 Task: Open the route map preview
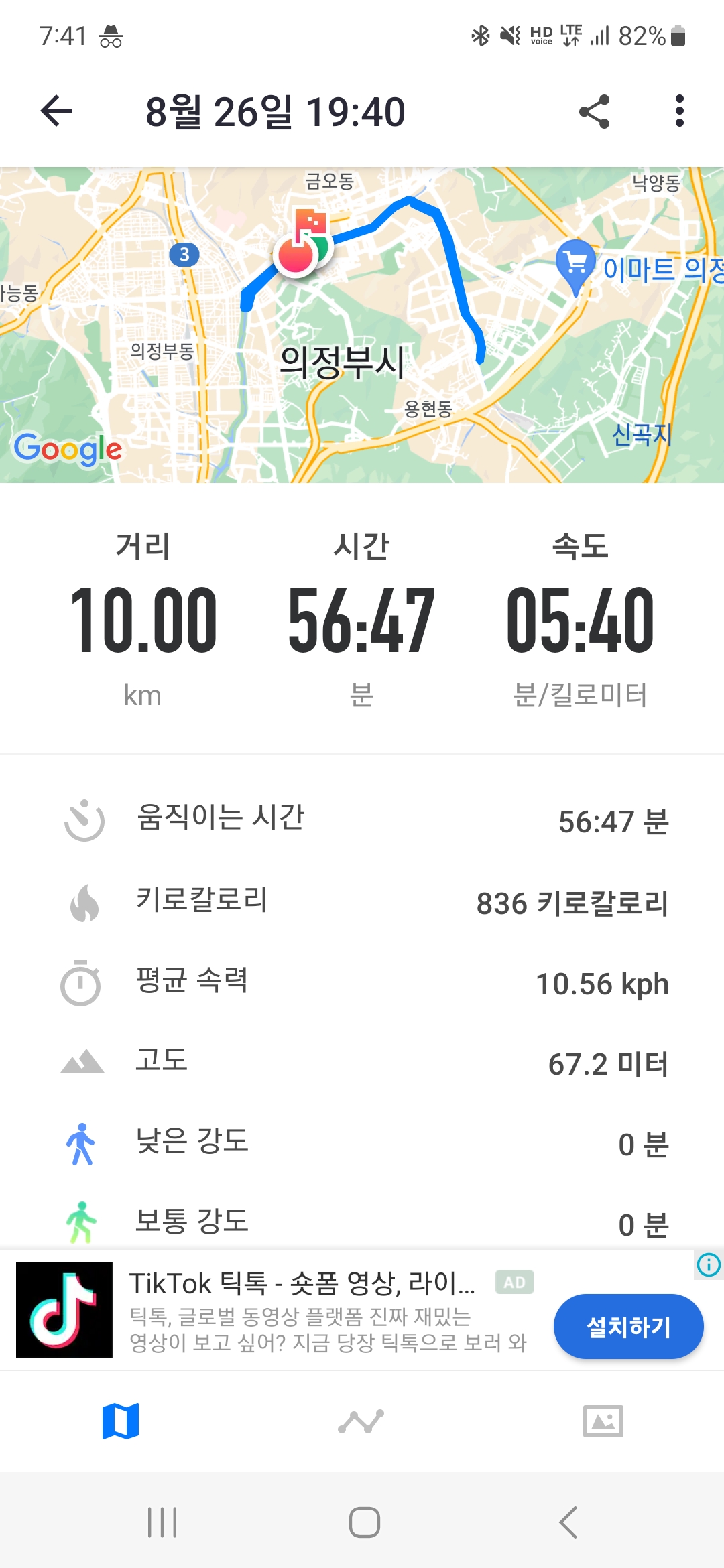362,325
